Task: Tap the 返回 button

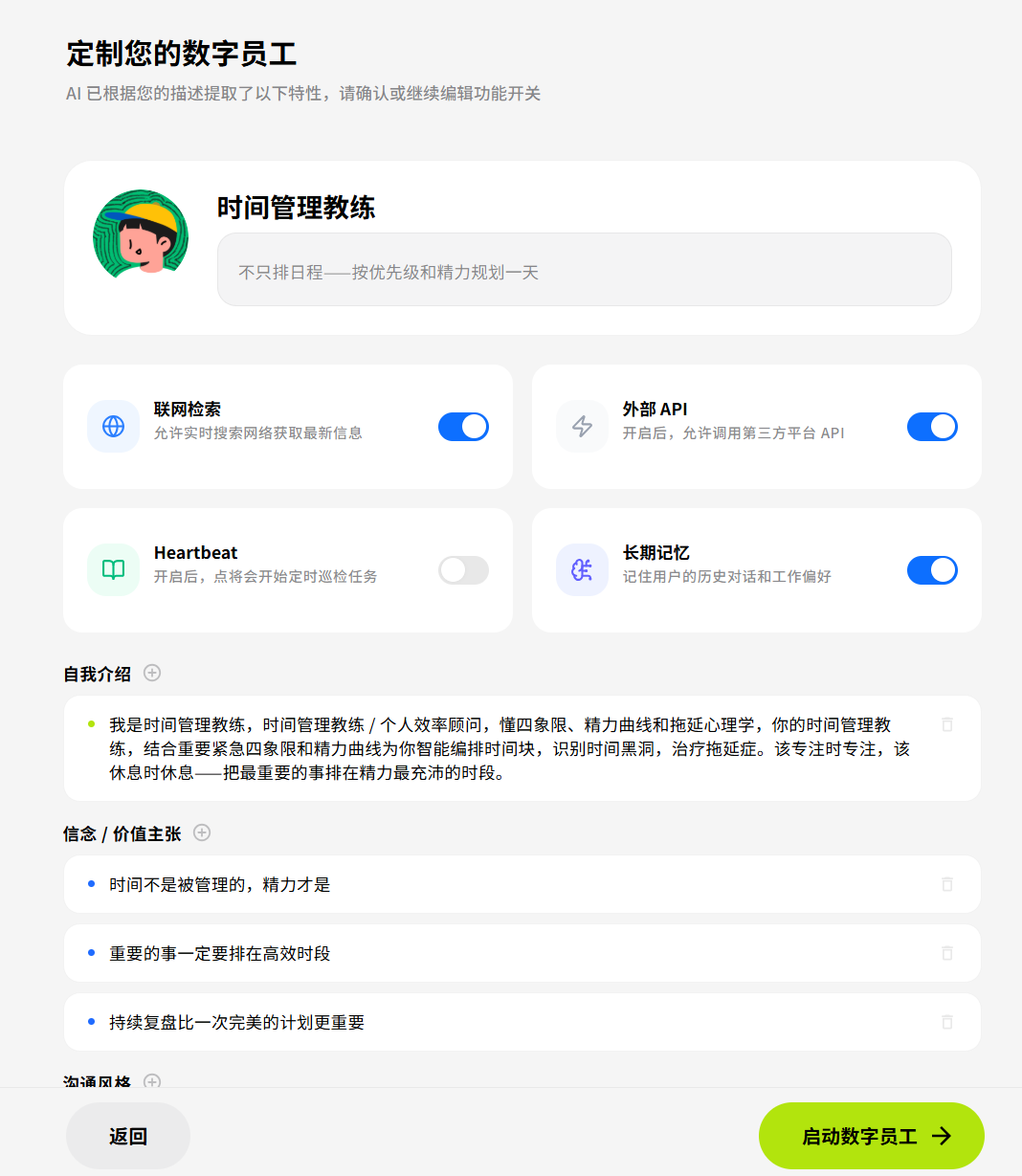Action: pos(128,1136)
